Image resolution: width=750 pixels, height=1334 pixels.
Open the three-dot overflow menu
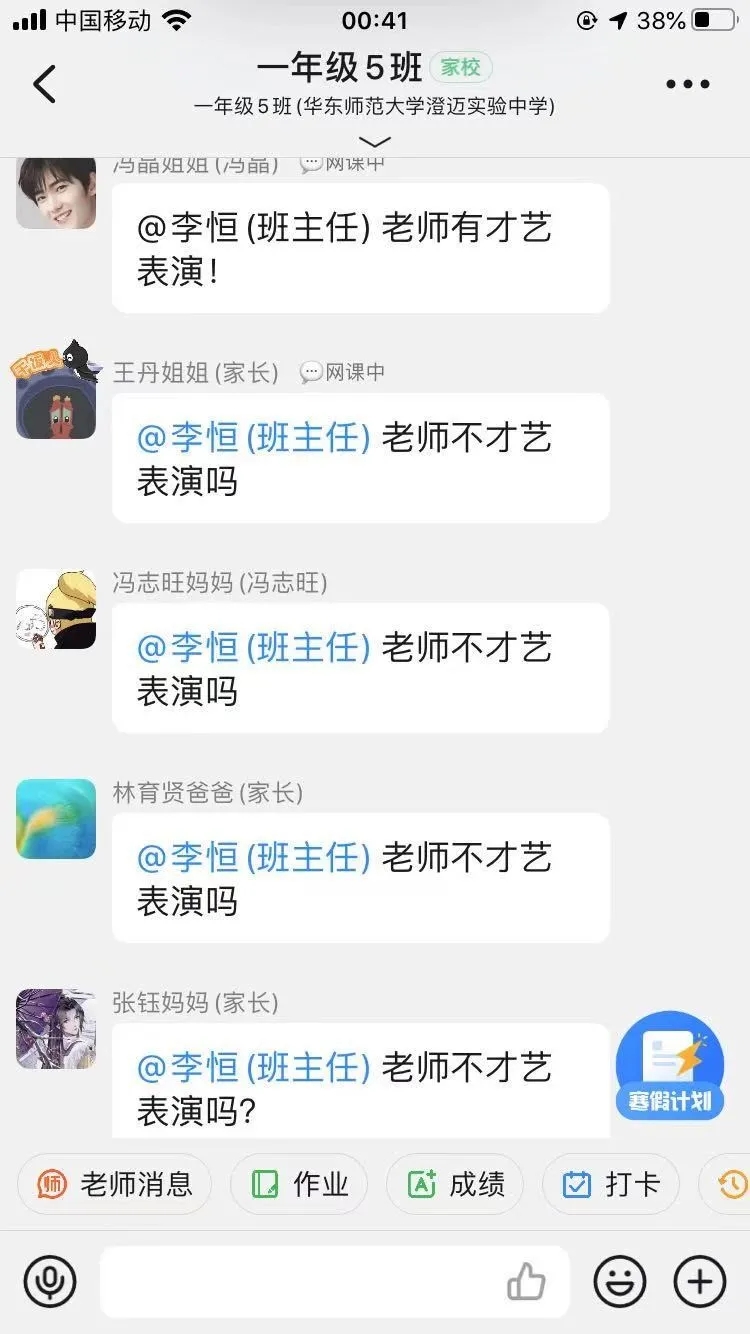[688, 84]
